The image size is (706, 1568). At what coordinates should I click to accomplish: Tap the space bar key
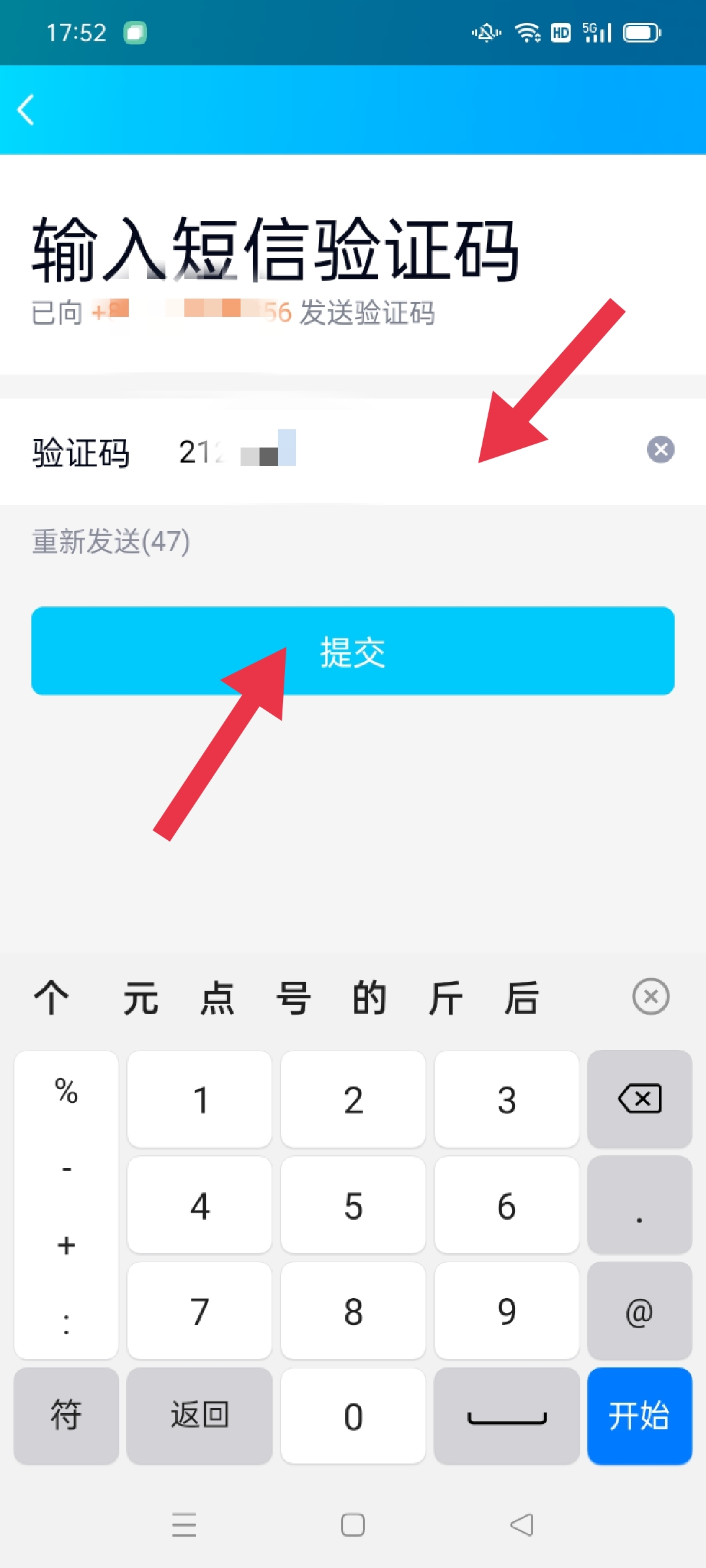click(507, 1416)
